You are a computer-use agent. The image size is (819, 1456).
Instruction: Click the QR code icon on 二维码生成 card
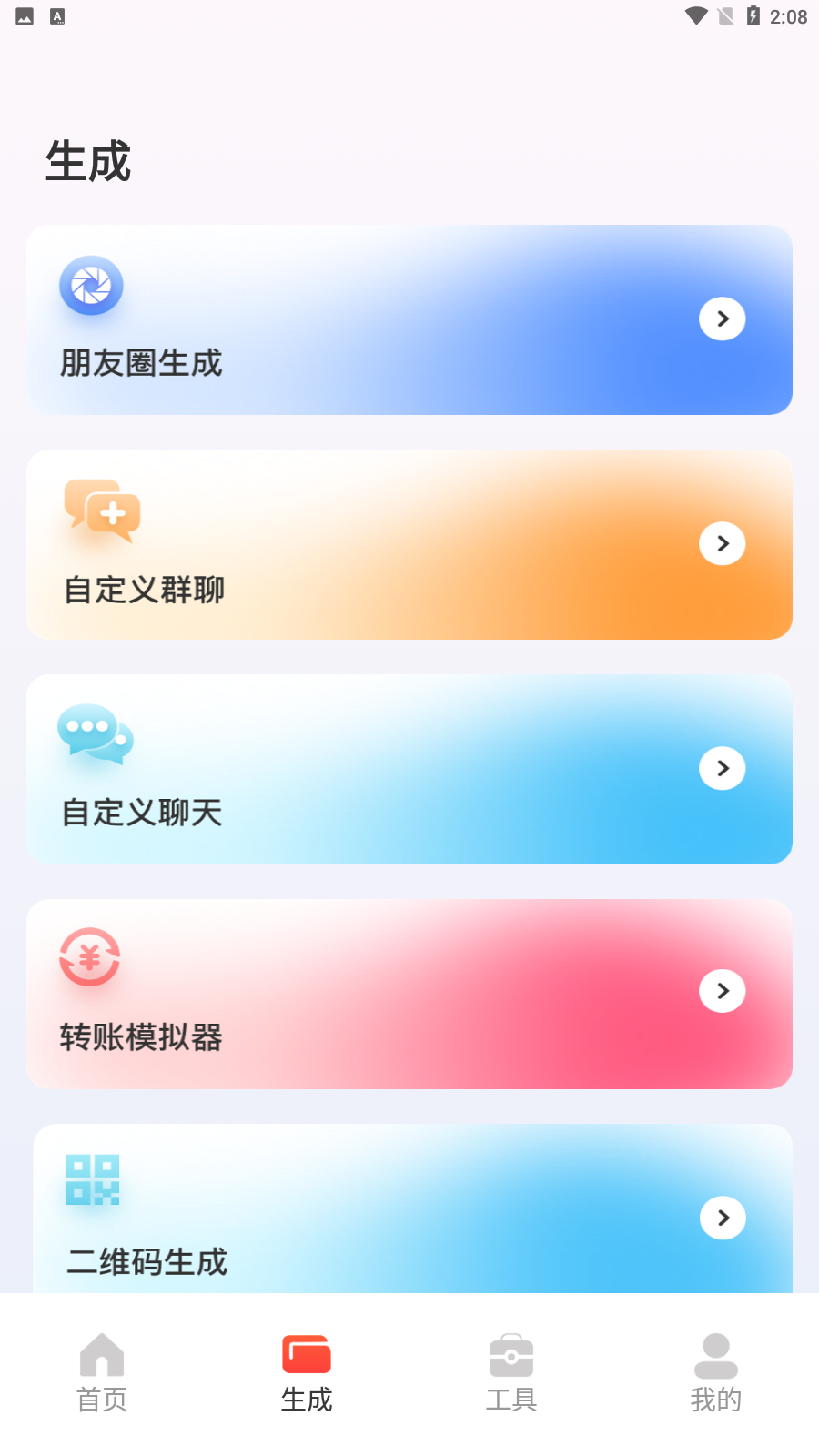pos(91,1179)
